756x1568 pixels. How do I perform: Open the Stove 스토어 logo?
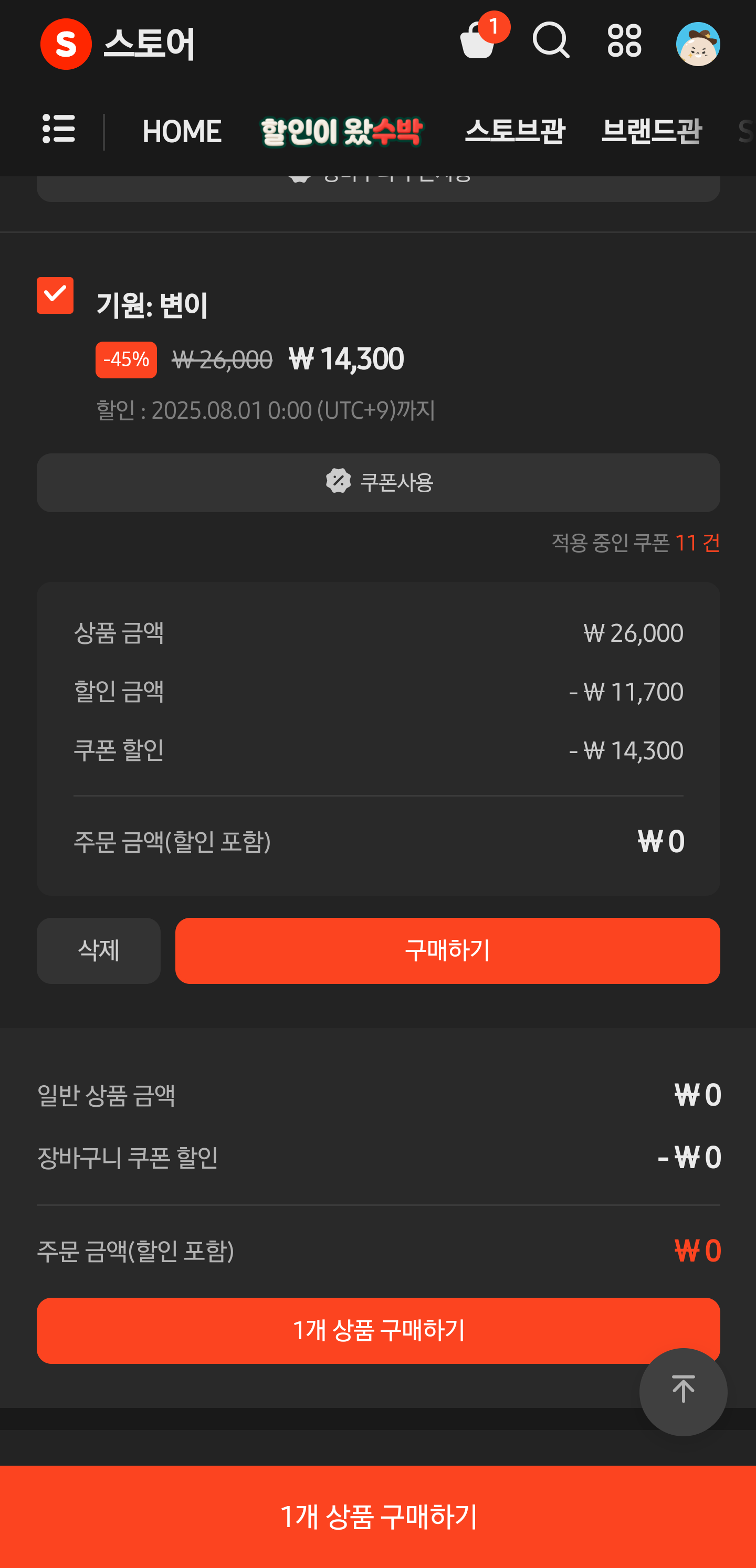click(118, 44)
